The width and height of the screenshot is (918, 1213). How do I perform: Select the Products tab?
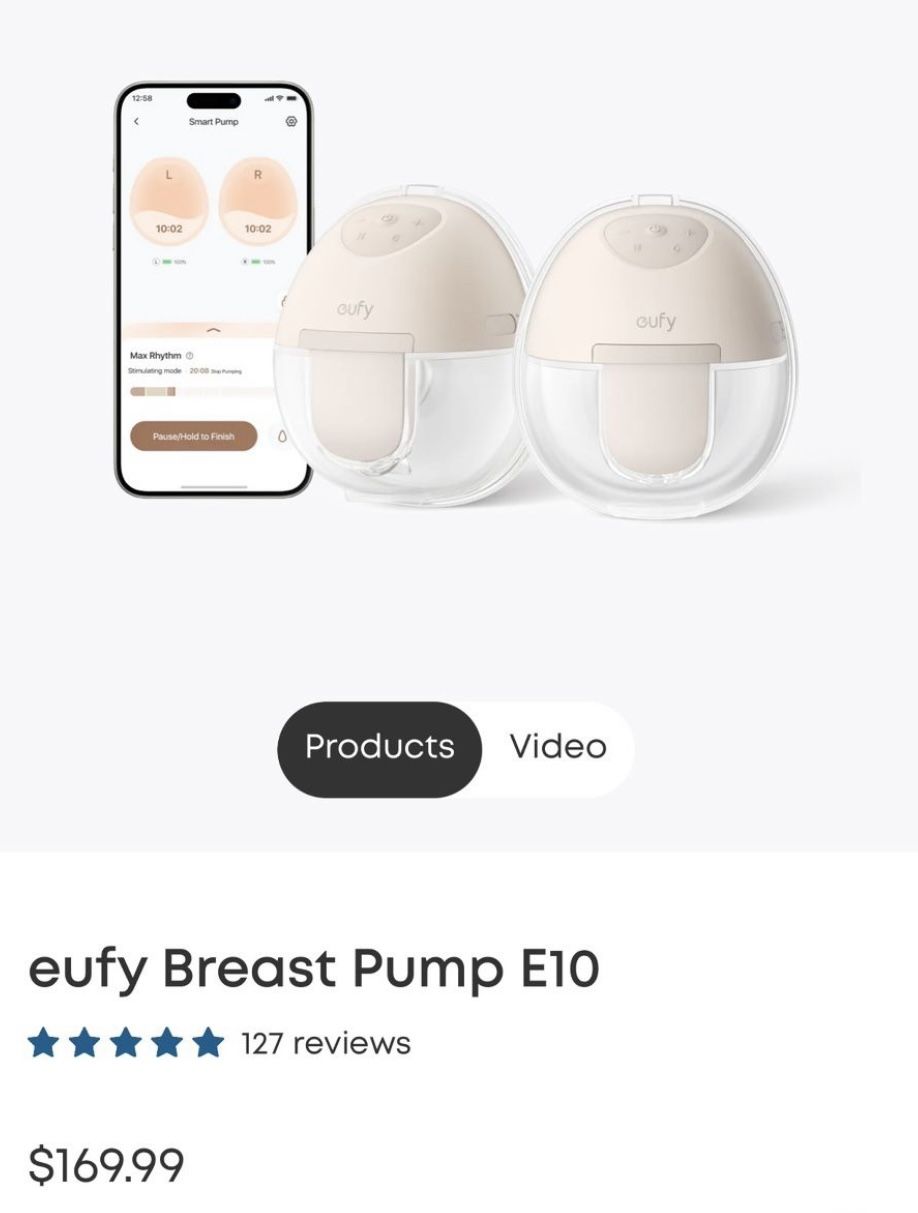pos(379,747)
